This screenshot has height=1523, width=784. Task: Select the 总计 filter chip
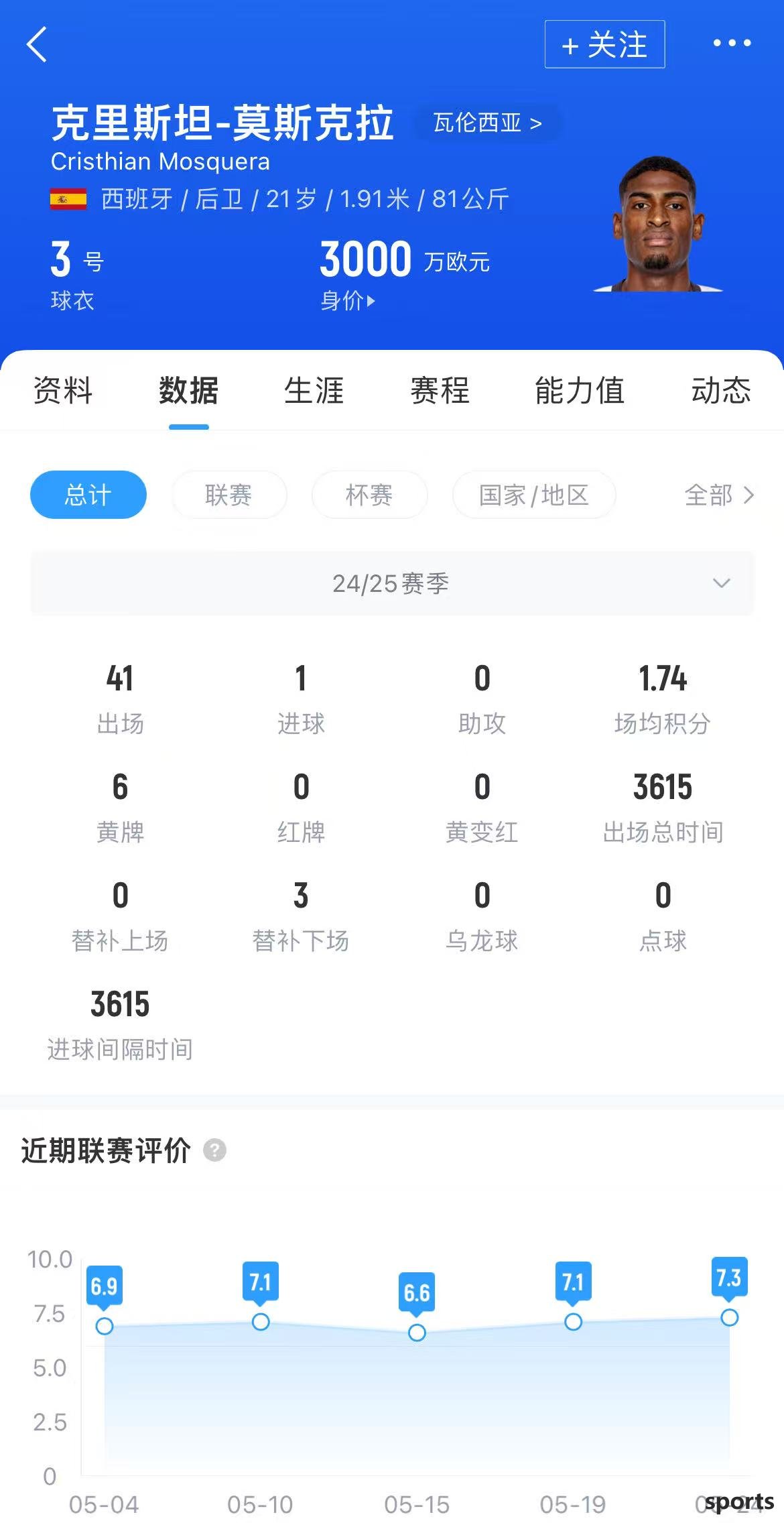click(88, 495)
